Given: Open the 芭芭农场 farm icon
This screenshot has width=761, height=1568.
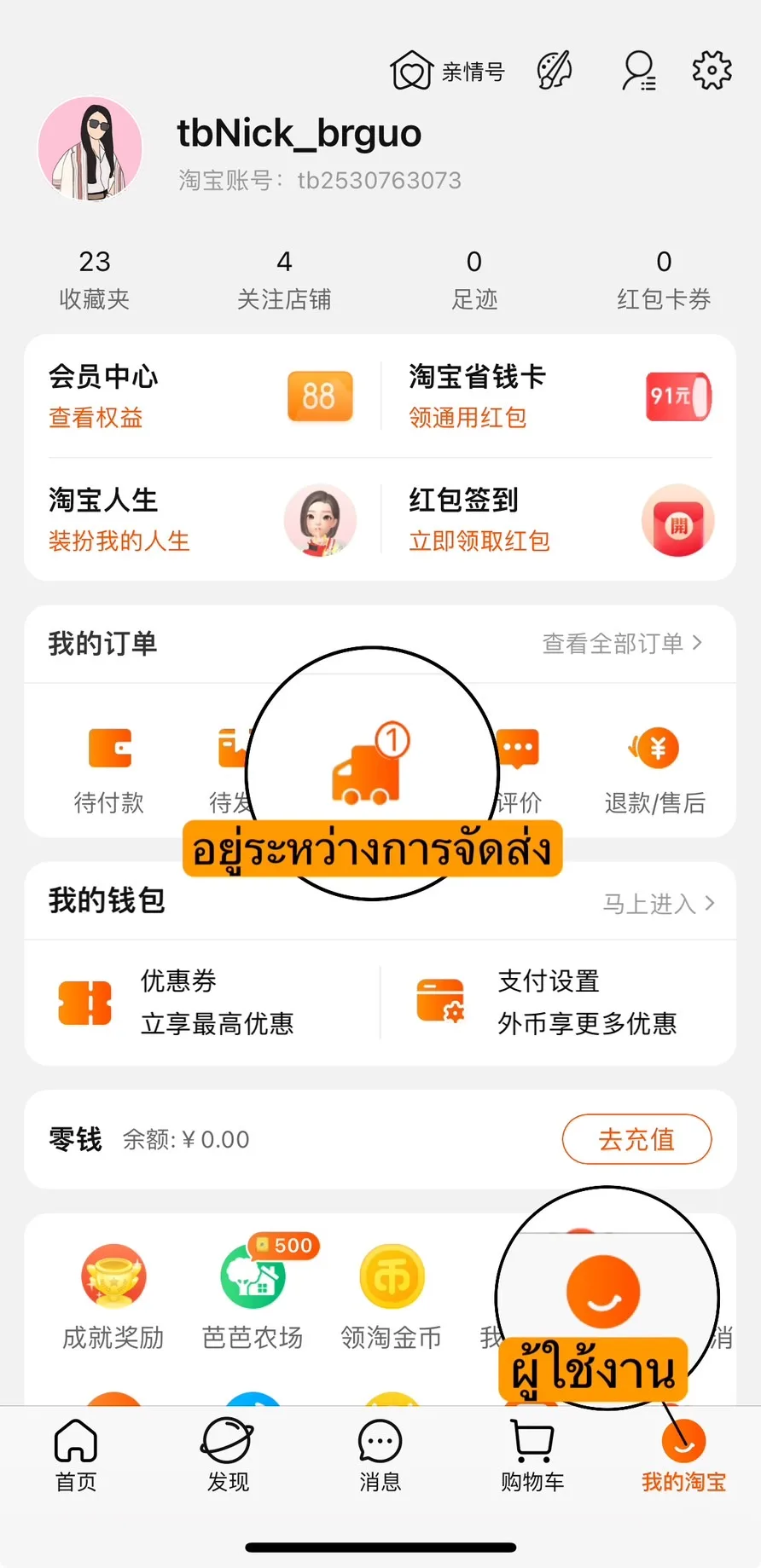Looking at the screenshot, I should click(x=253, y=1276).
